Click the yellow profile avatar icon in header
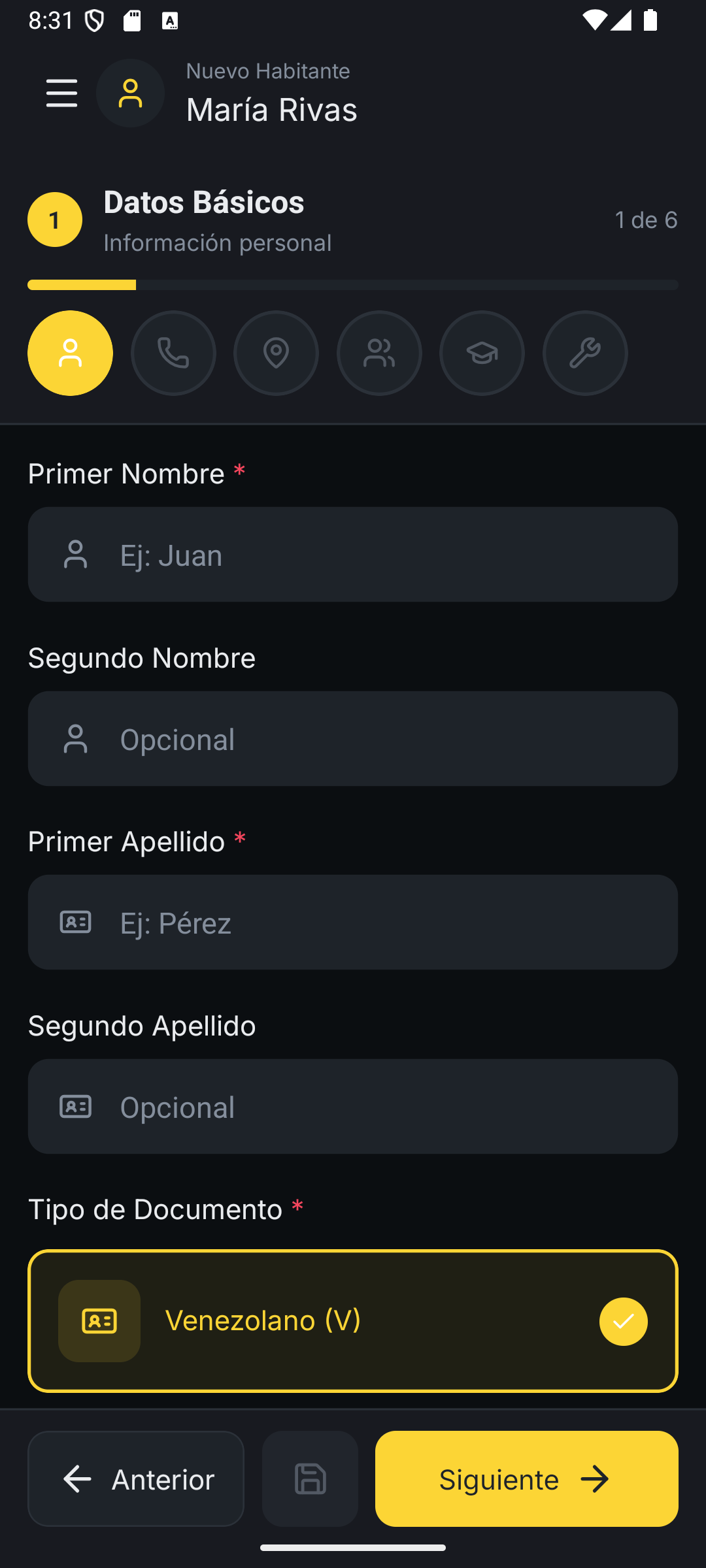 (x=130, y=93)
